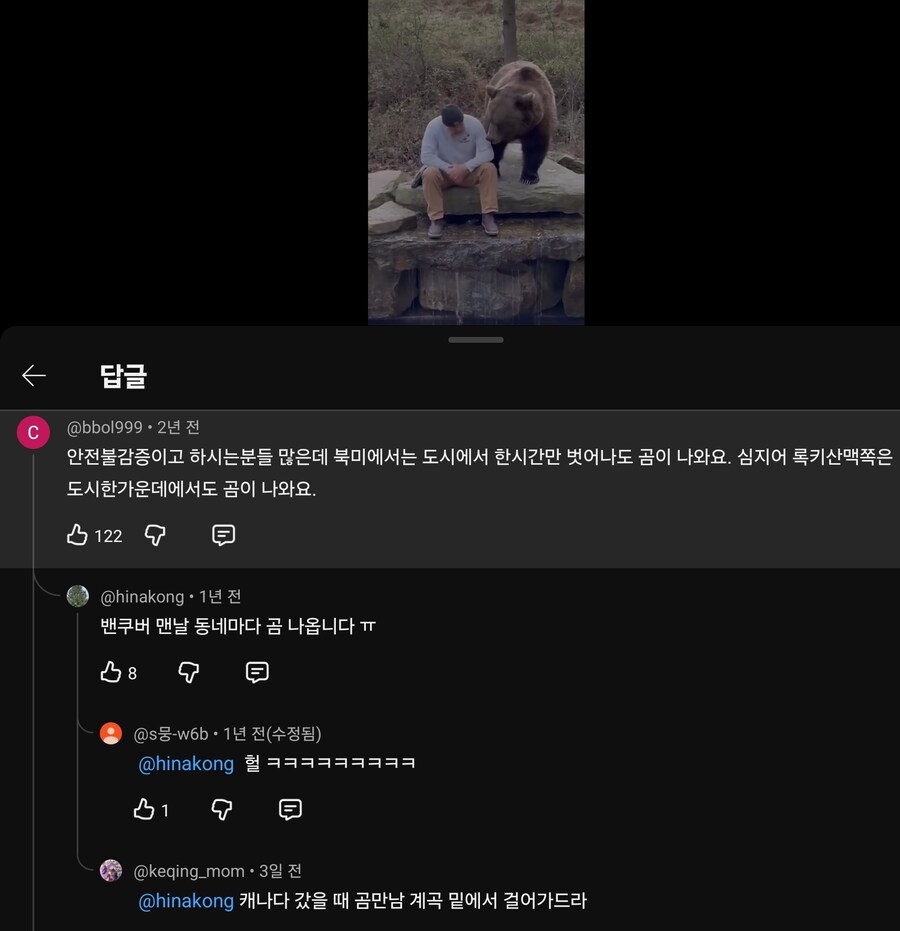Viewport: 900px width, 931px height.
Task: Open the reply icon under @hinakong's comment
Action: [x=257, y=672]
